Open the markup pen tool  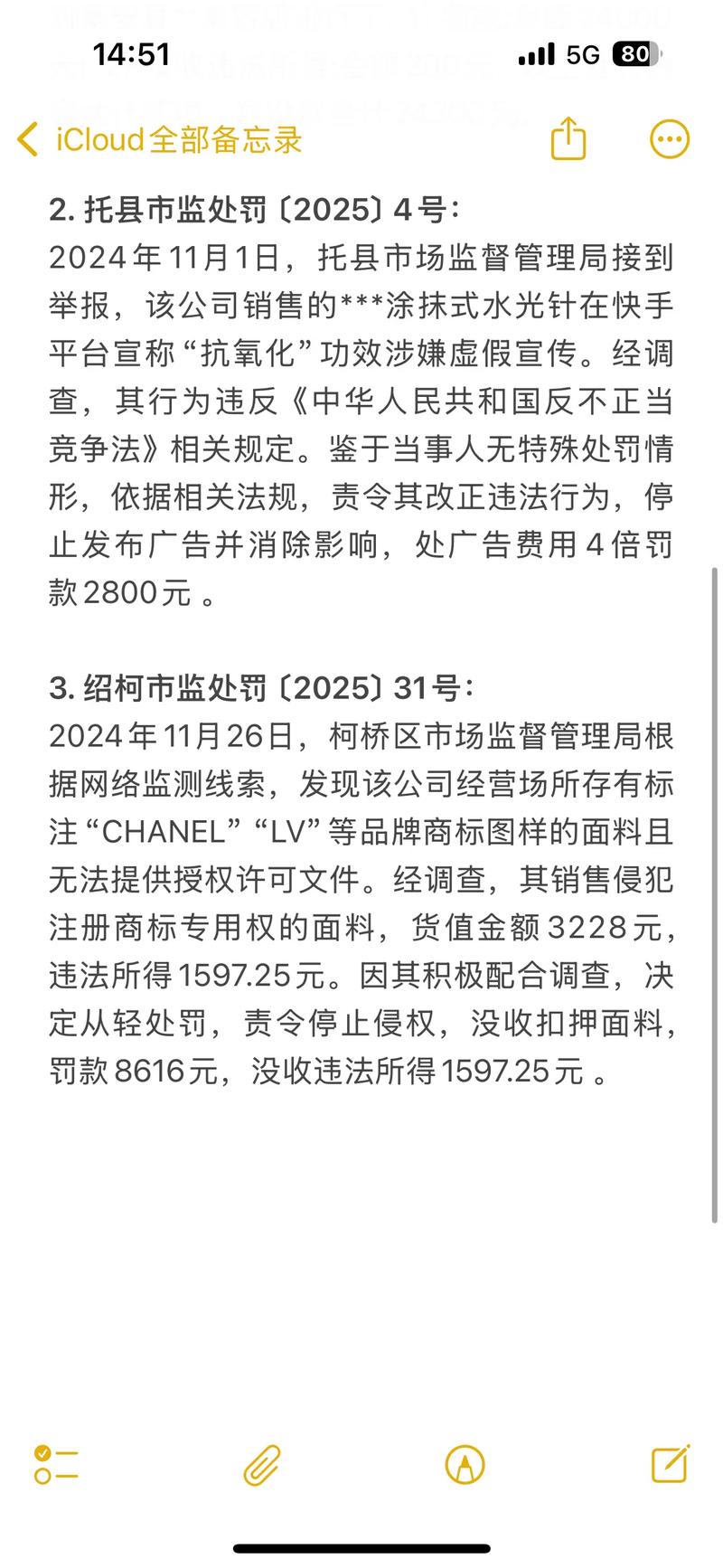[465, 1464]
